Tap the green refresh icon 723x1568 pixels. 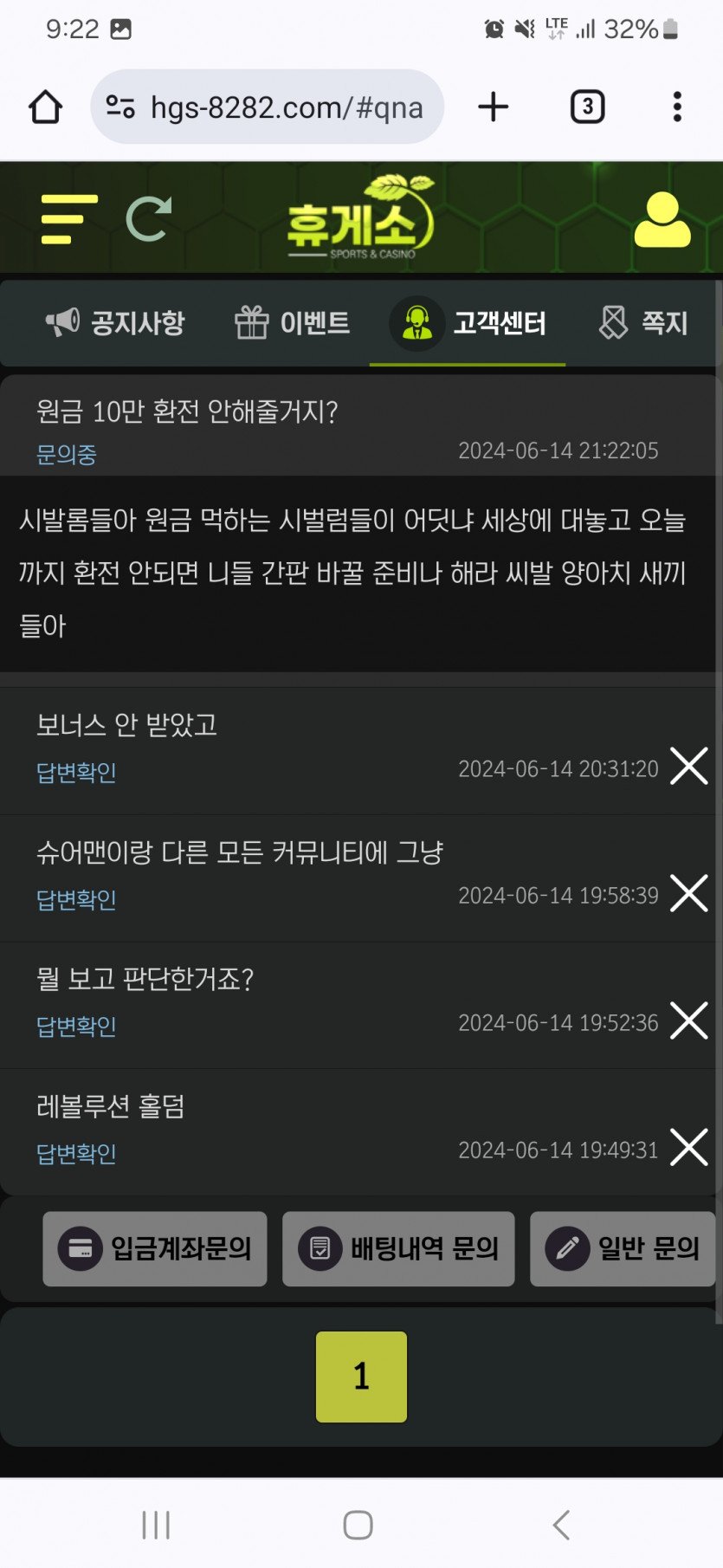coord(149,219)
